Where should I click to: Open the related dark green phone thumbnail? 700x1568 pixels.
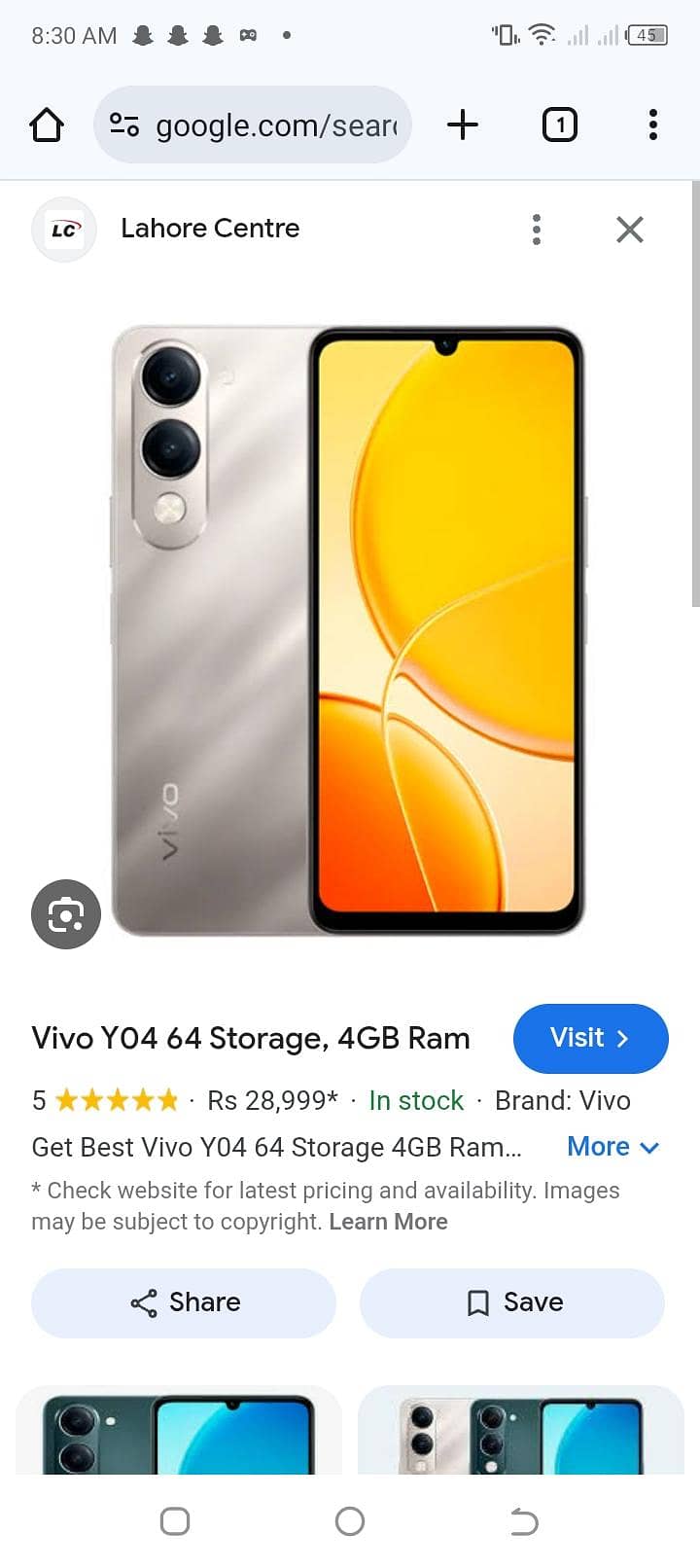coord(179,1430)
